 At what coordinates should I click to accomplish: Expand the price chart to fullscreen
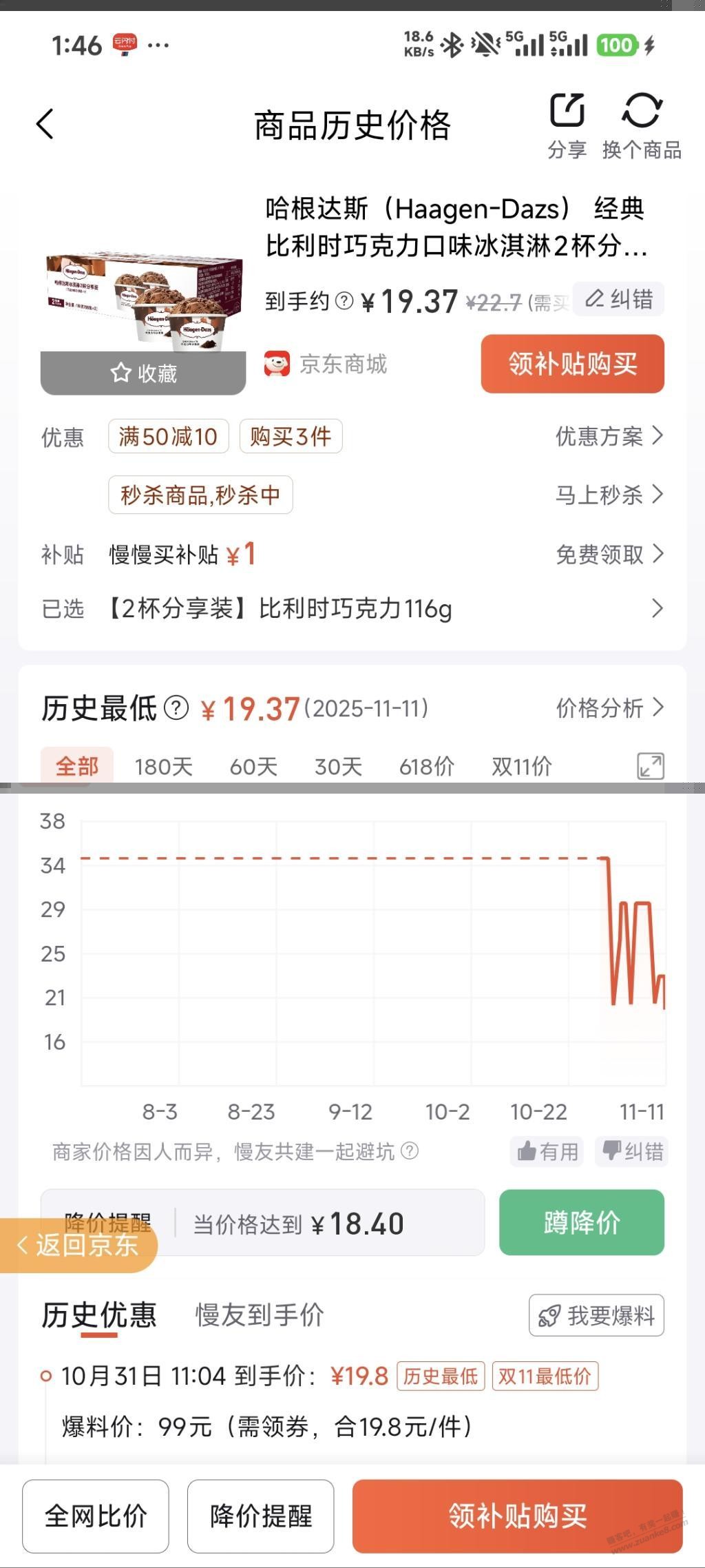click(651, 766)
